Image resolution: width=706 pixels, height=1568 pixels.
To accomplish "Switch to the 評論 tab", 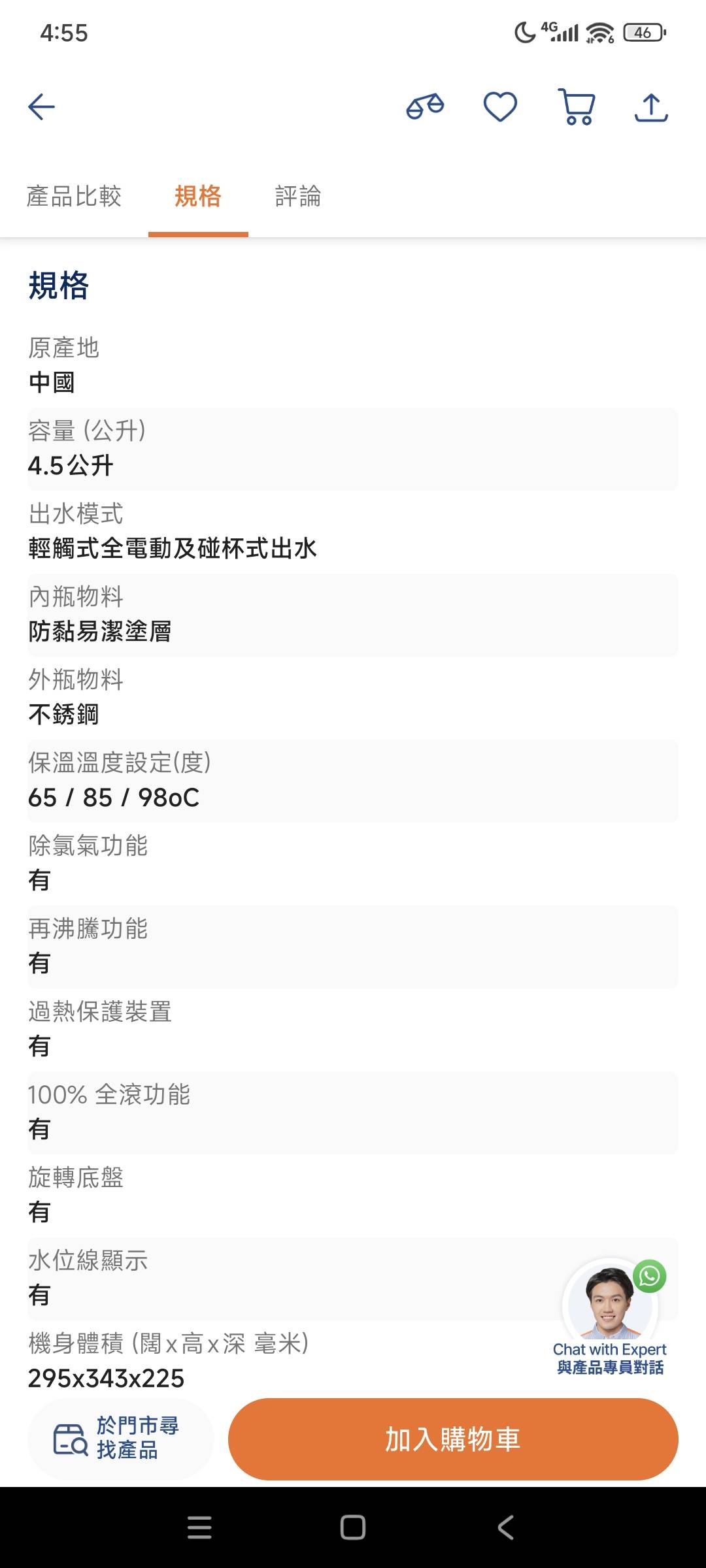I will 299,197.
